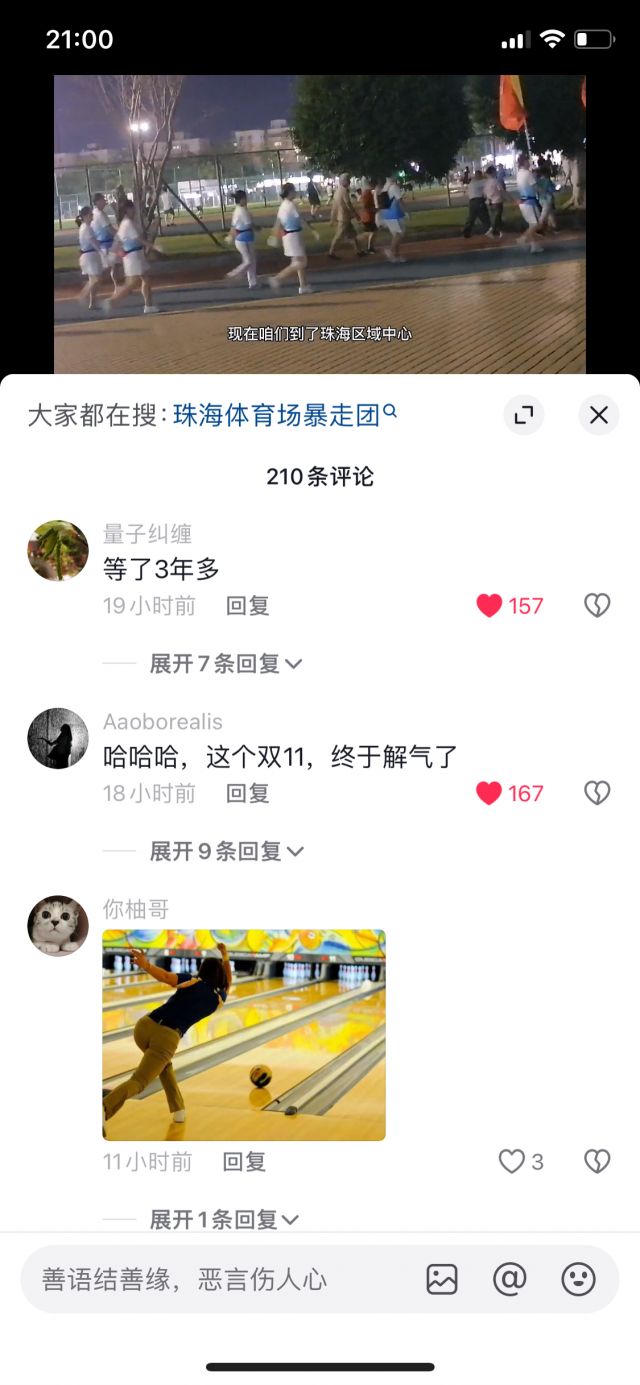Dislike 量子纠缠's comment
This screenshot has height=1385, width=640.
(x=597, y=606)
